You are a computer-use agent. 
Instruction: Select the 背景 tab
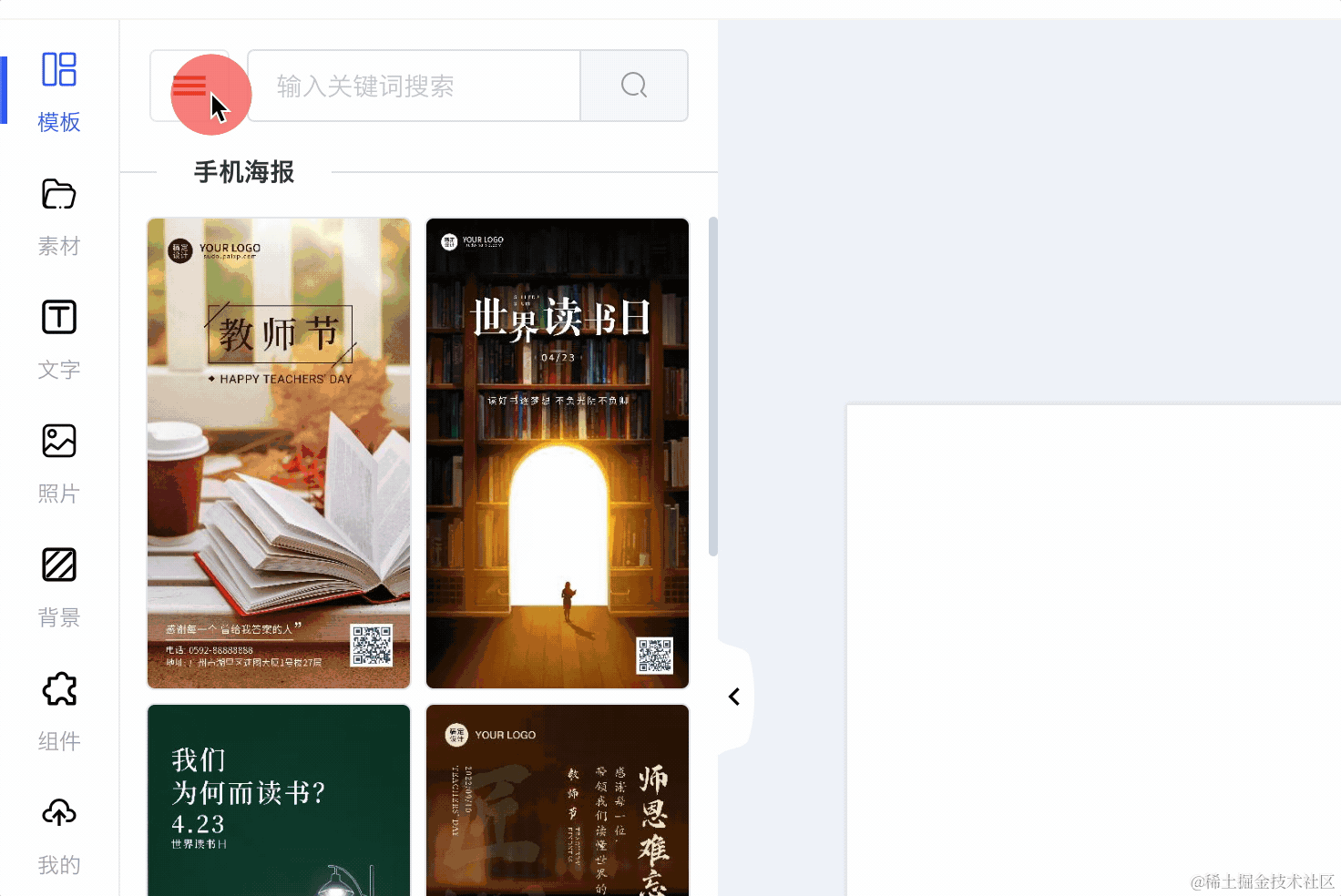59,587
